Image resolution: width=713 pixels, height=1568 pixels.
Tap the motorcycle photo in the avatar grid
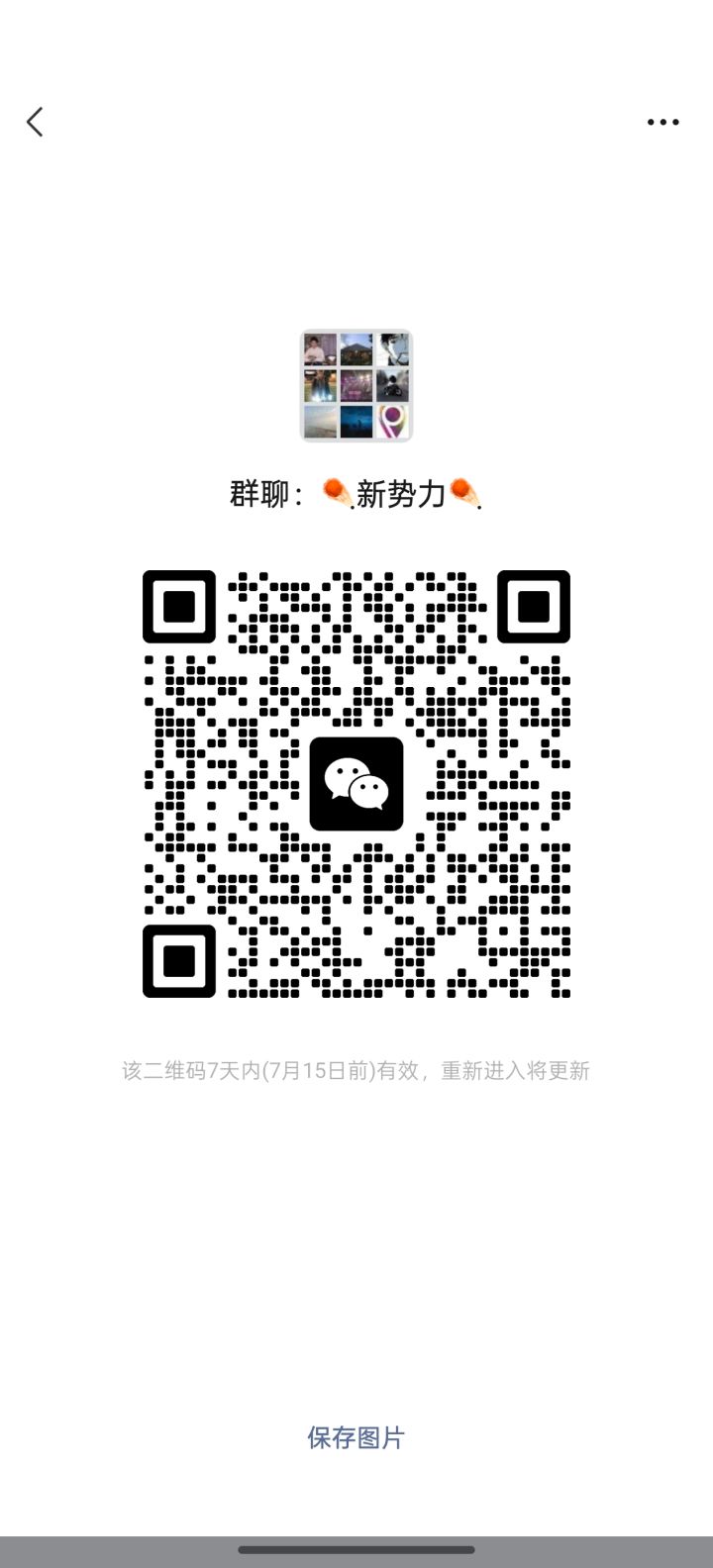pos(394,385)
